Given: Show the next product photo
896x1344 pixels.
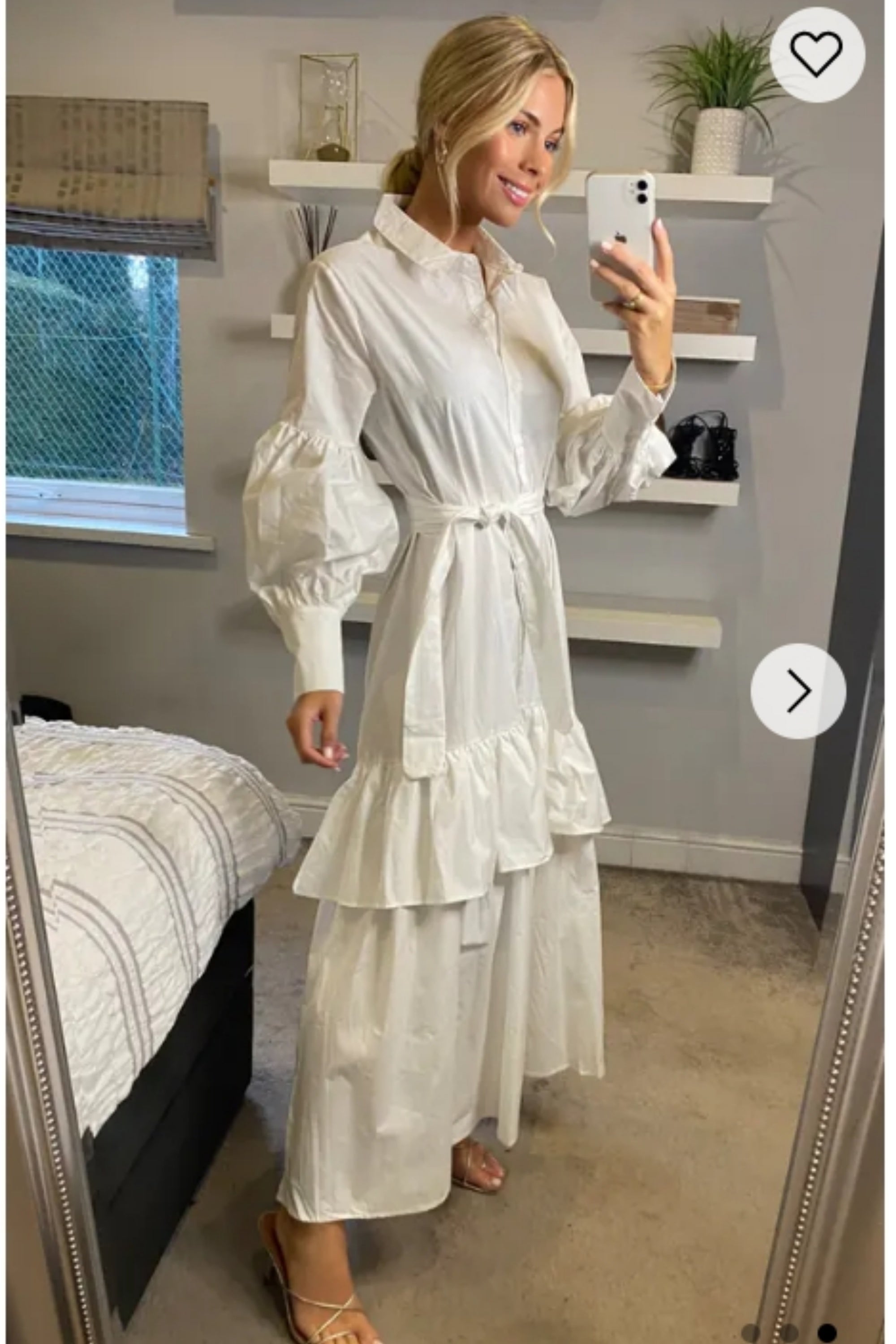Looking at the screenshot, I should [x=798, y=691].
